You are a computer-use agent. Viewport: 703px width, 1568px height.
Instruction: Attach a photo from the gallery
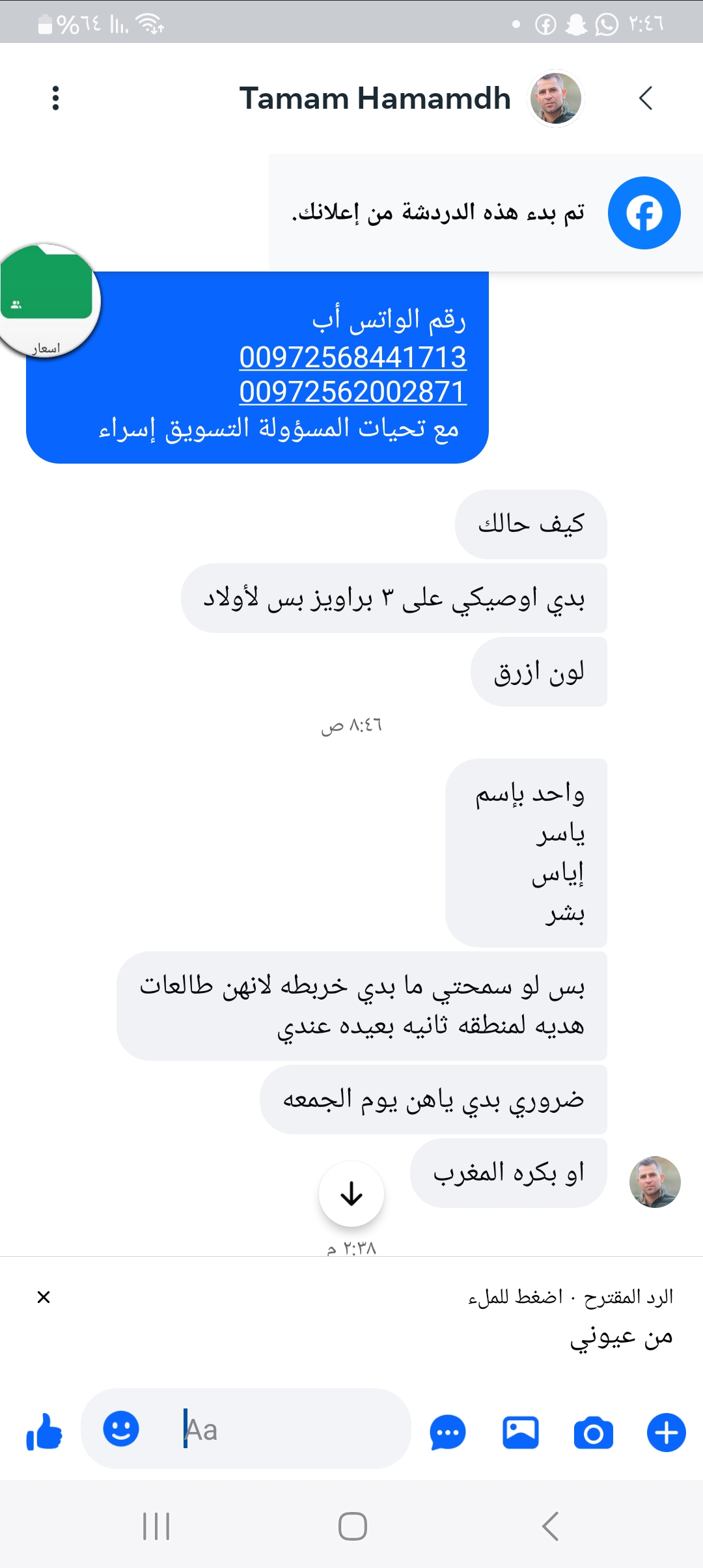click(521, 1433)
